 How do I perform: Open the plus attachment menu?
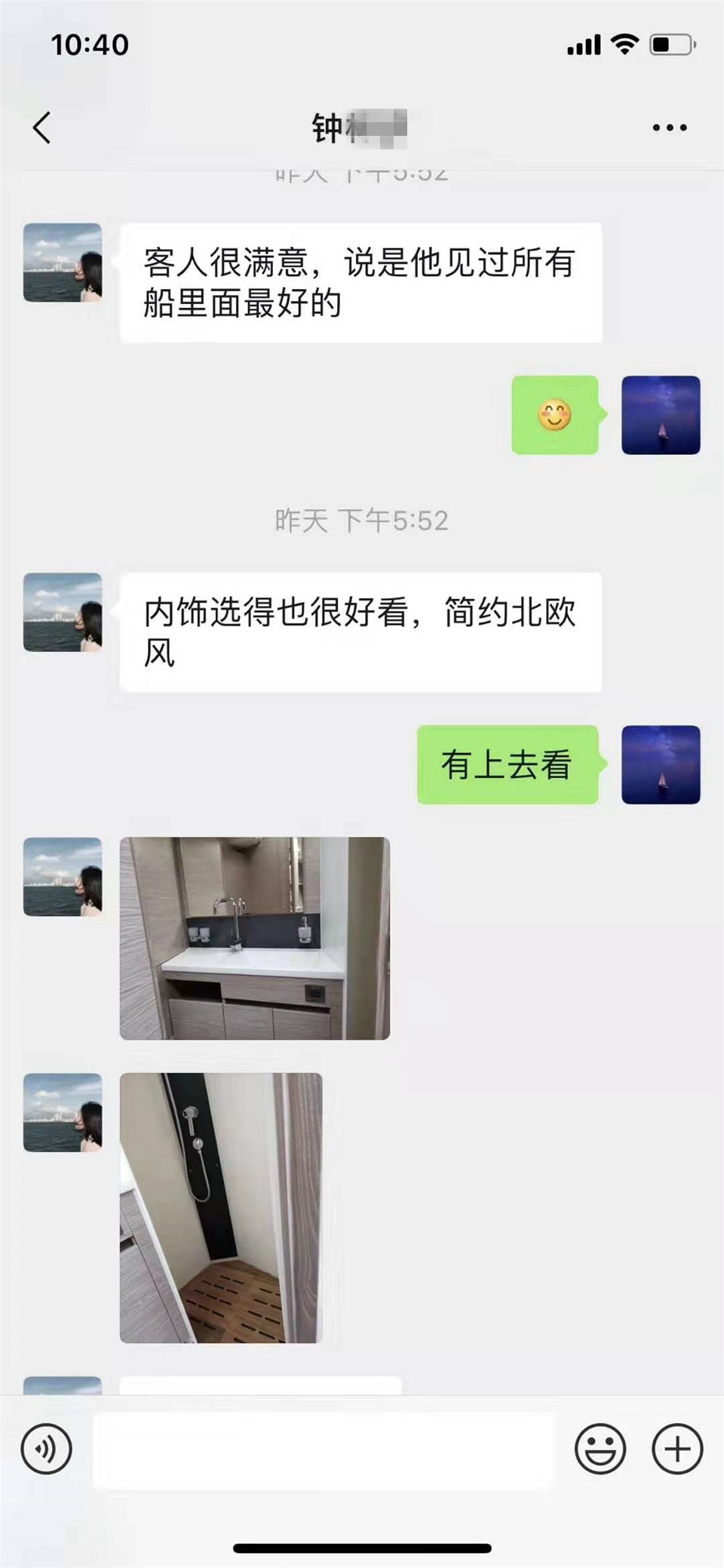(676, 1449)
